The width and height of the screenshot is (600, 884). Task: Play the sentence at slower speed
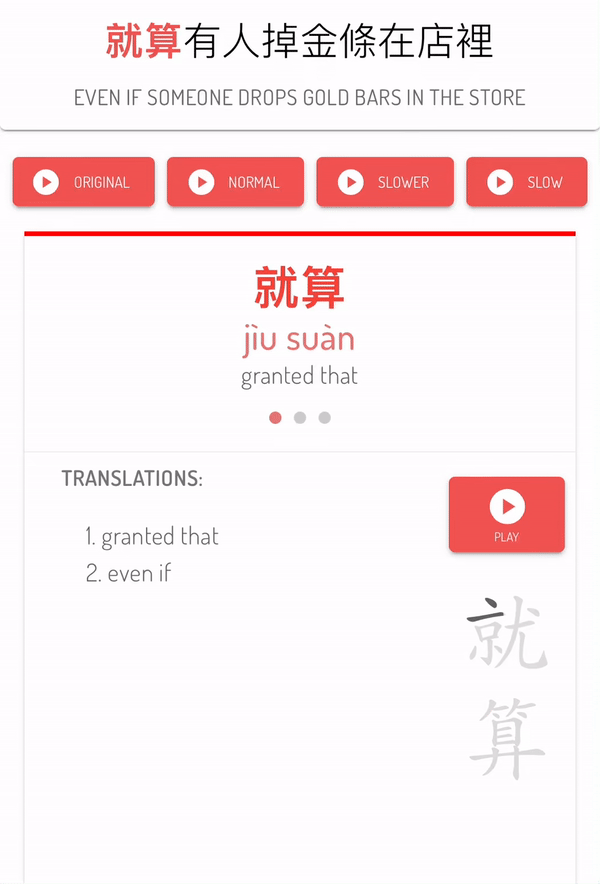click(x=385, y=182)
